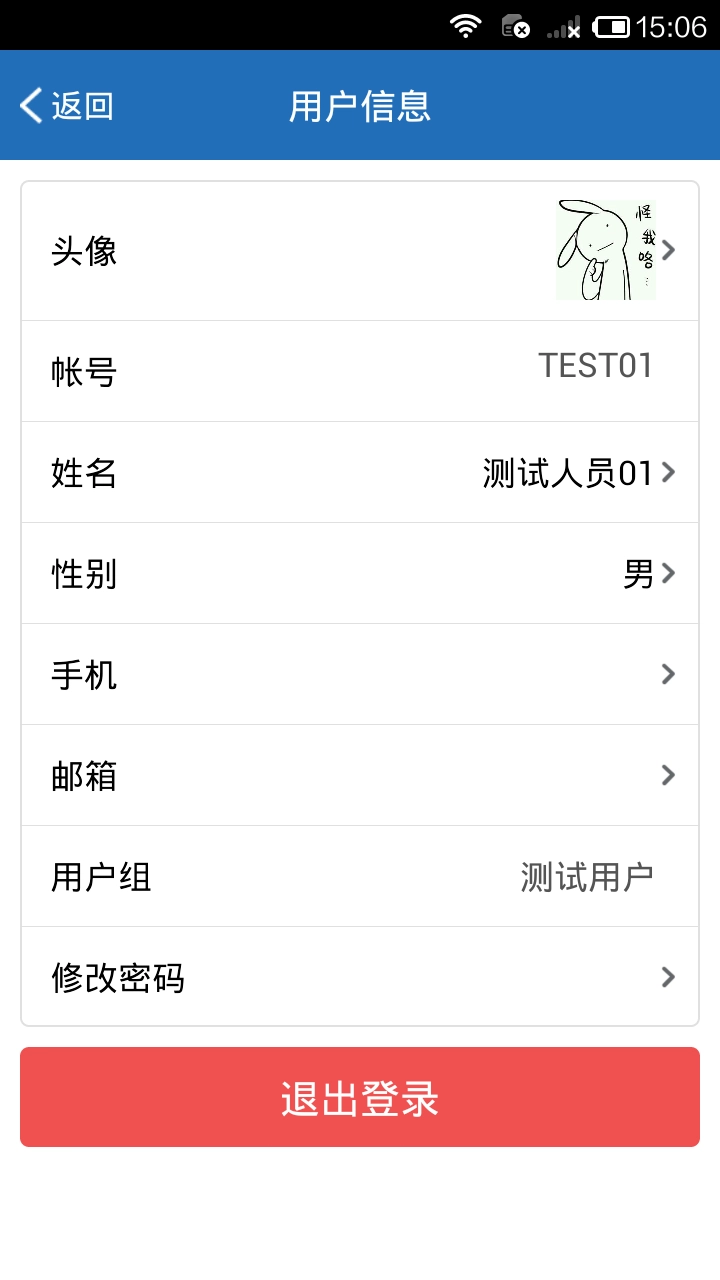Expand the 修改密码 row
Screen dimensions: 720x1280
click(668, 977)
